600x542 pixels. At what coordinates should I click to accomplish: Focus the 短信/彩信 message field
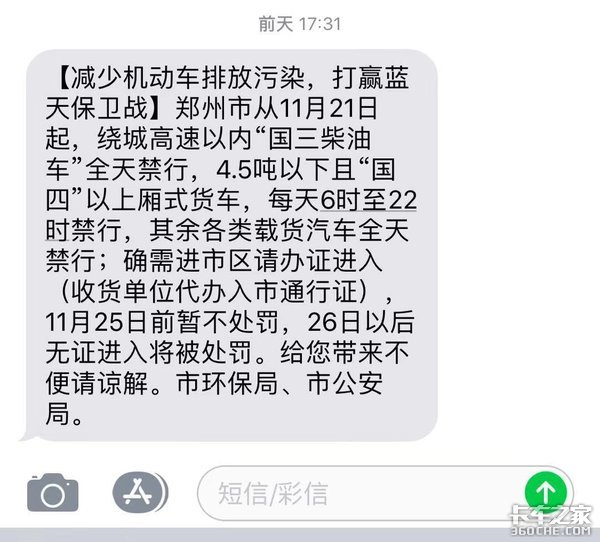360,492
